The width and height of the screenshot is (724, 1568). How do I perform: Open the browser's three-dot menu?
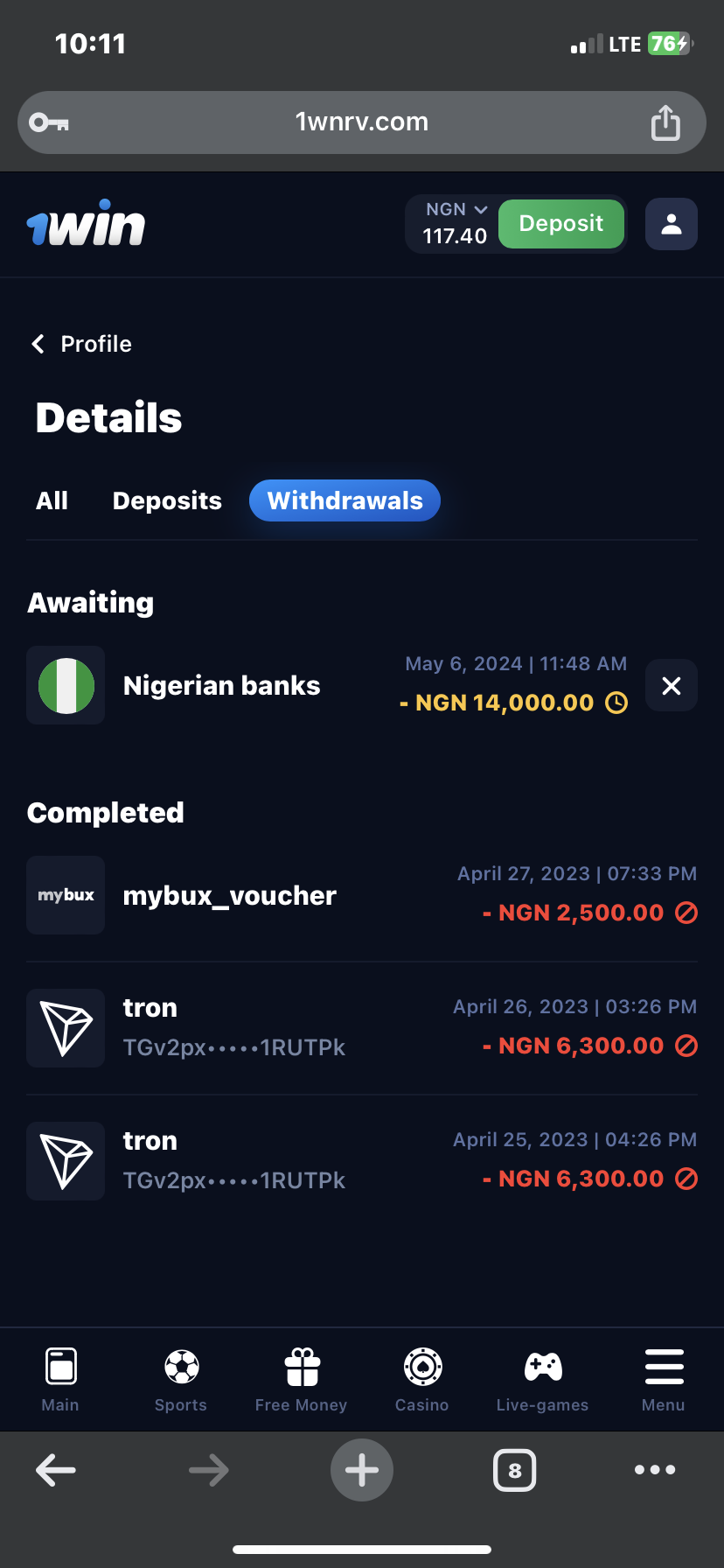pos(655,1470)
